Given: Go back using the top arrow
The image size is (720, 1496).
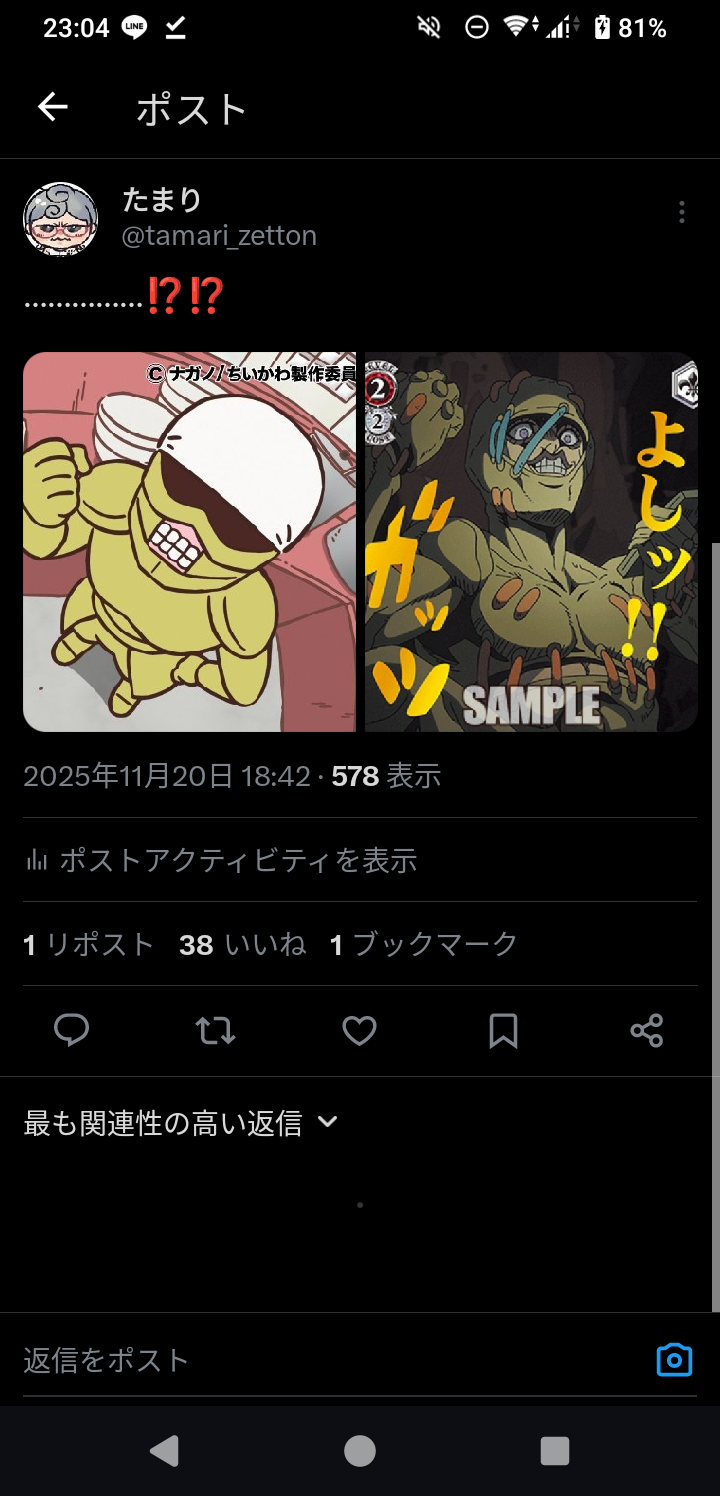Looking at the screenshot, I should tap(53, 107).
